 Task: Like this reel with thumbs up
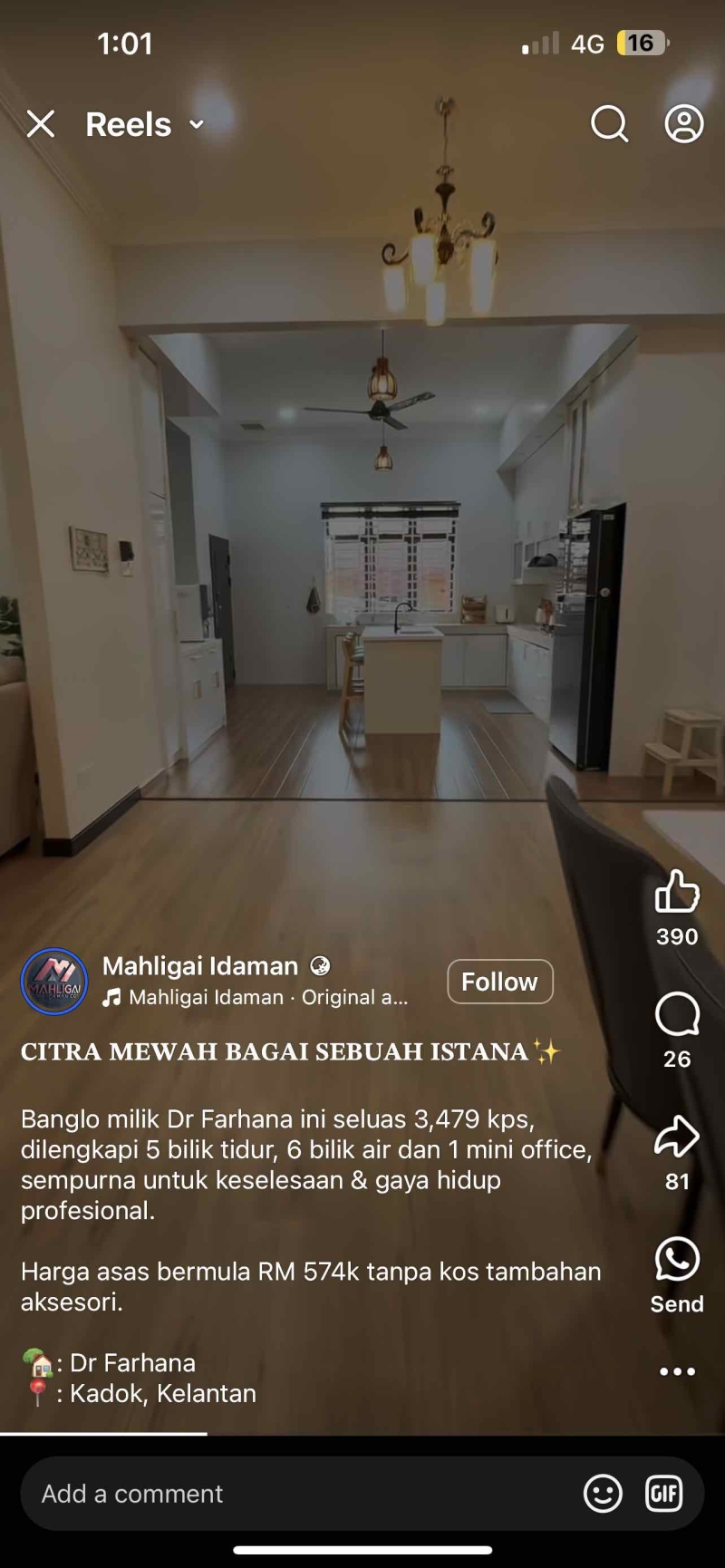tap(677, 892)
